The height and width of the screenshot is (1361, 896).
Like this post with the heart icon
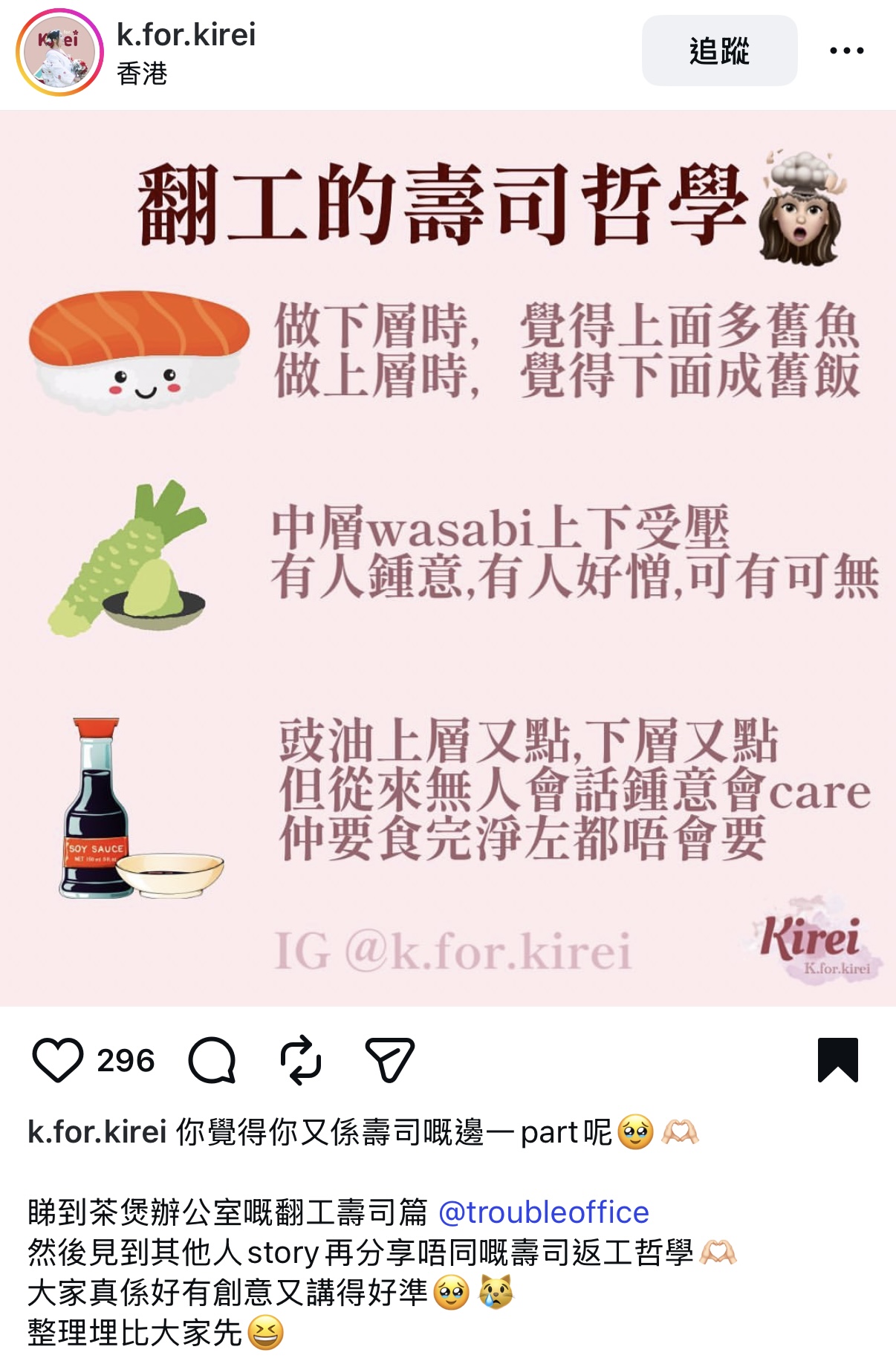pos(58,1059)
